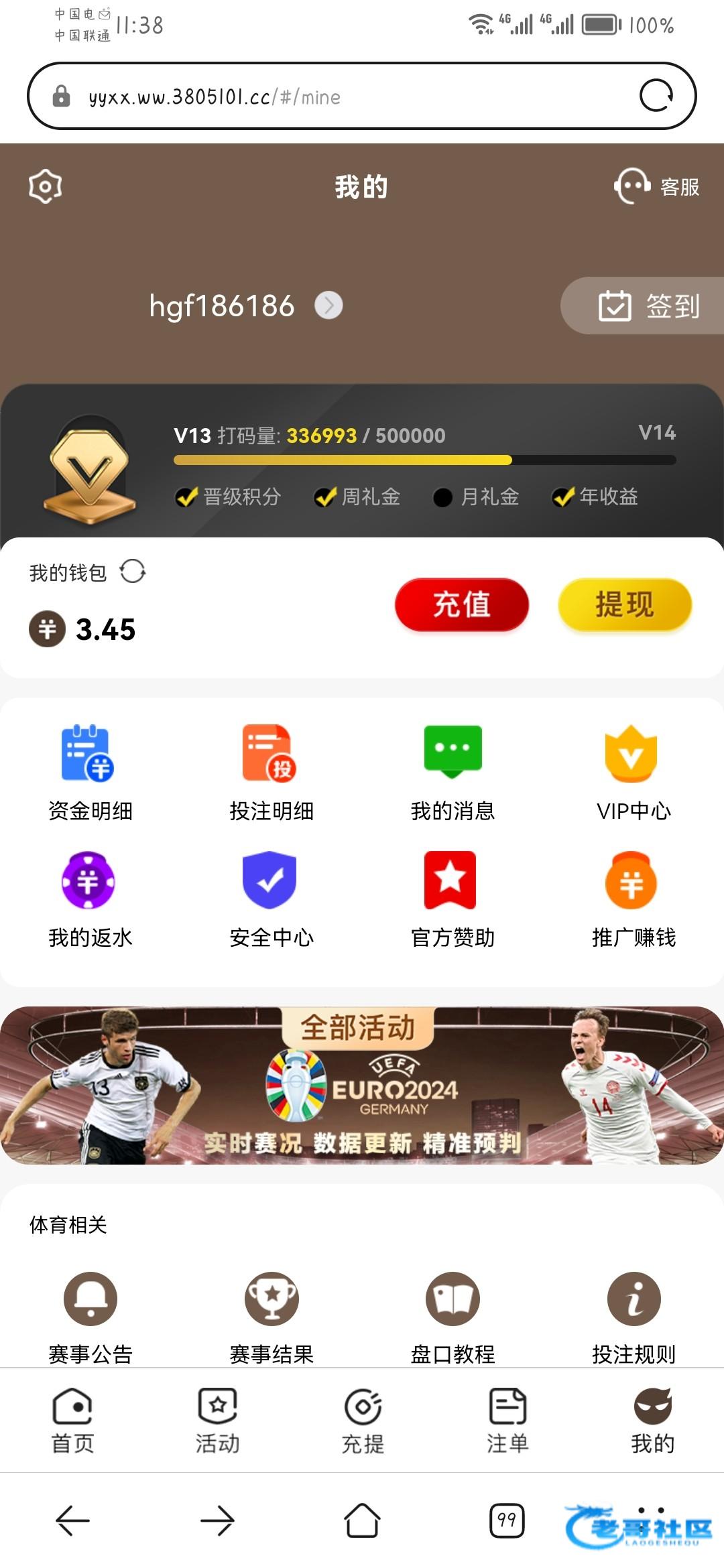This screenshot has height=1568, width=724.
Task: Tap the yellow 提现 withdraw button
Action: coord(625,604)
